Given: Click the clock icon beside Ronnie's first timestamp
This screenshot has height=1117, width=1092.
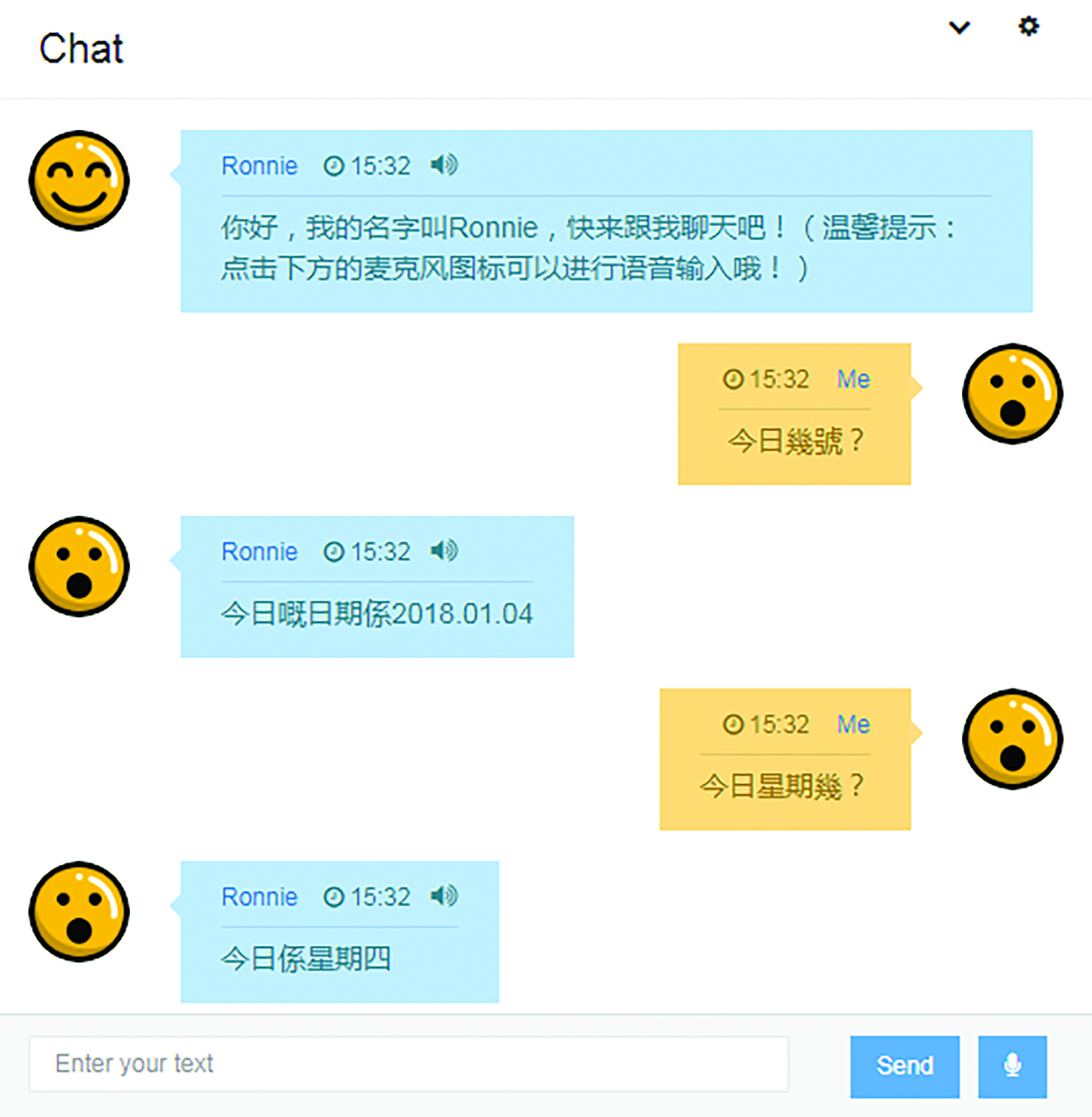Looking at the screenshot, I should pos(333,166).
